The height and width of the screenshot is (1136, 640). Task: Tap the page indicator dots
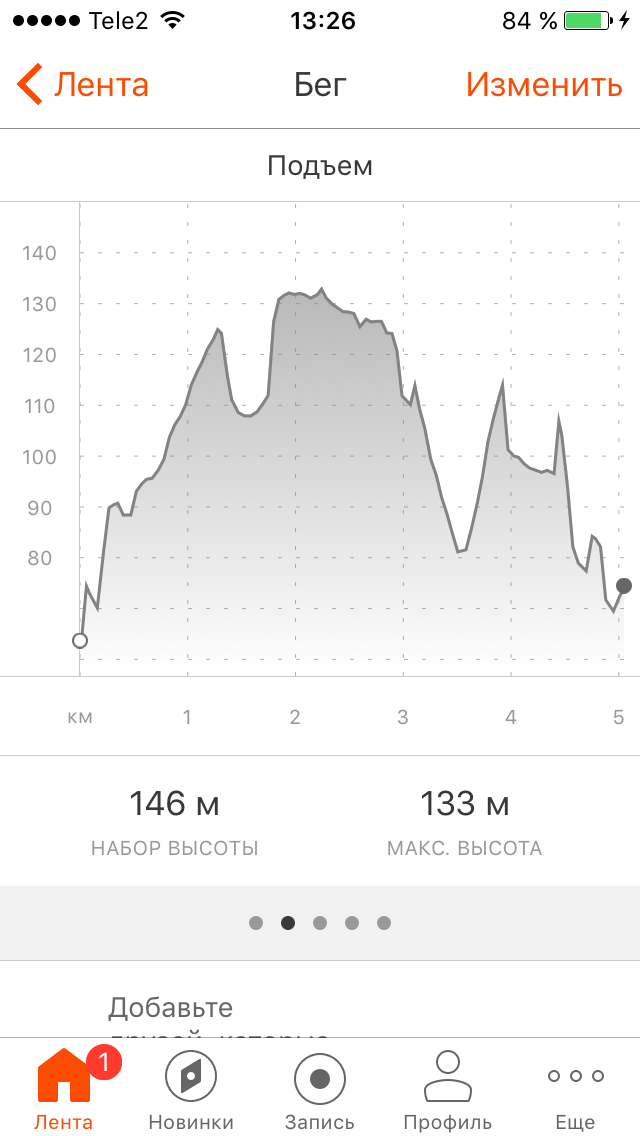(x=320, y=923)
